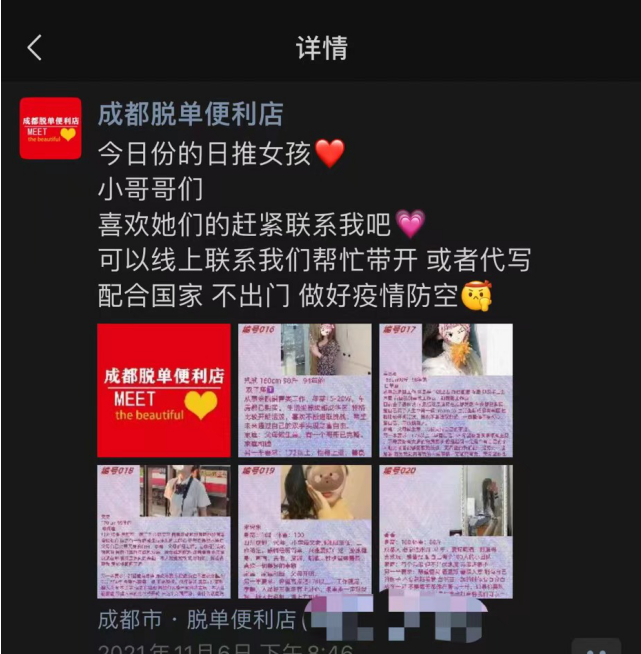
Task: Open 成都脱单便利店 profile avatar
Action: (50, 129)
